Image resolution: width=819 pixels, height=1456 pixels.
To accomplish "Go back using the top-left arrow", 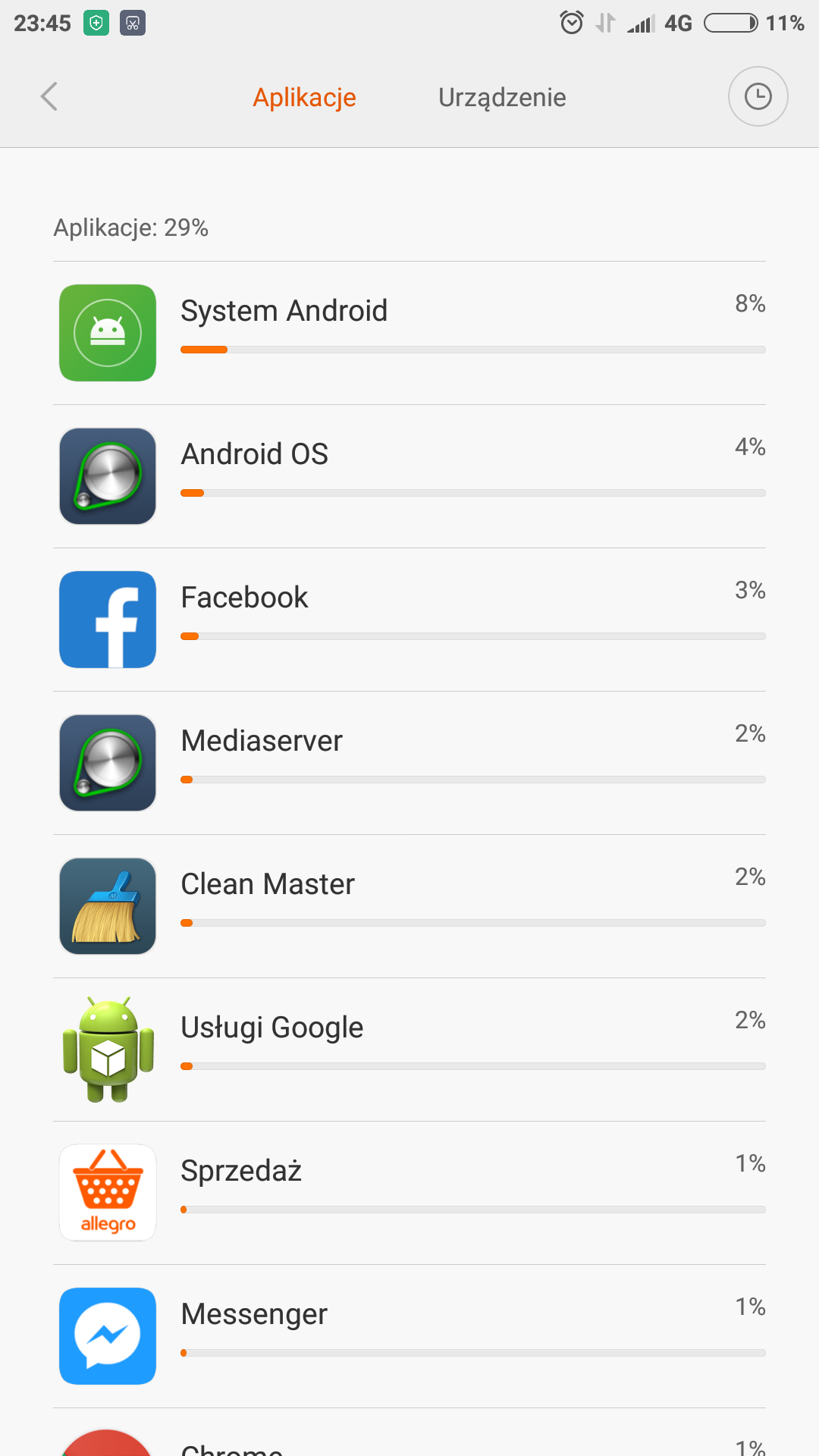I will point(49,97).
